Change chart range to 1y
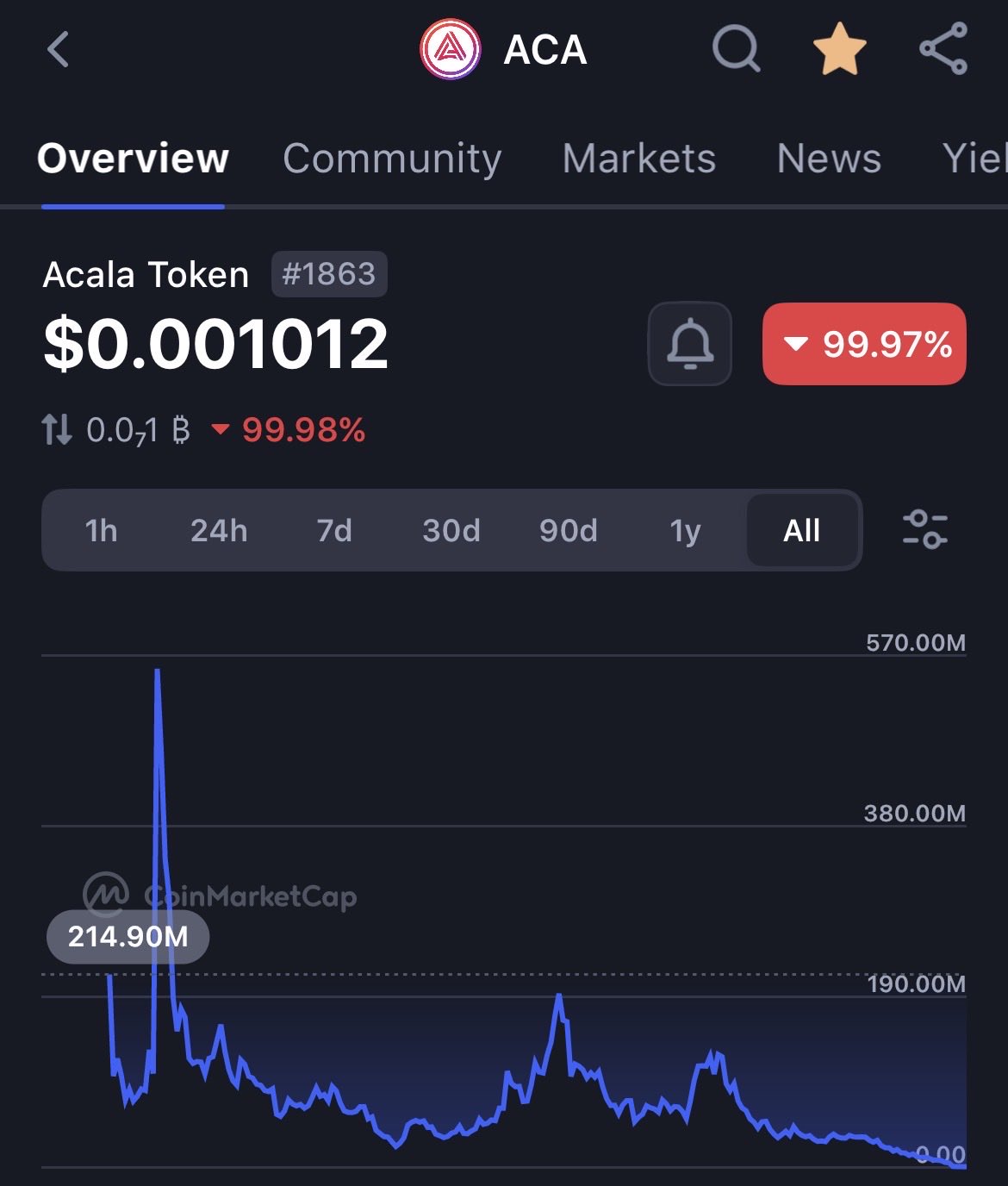 point(685,530)
